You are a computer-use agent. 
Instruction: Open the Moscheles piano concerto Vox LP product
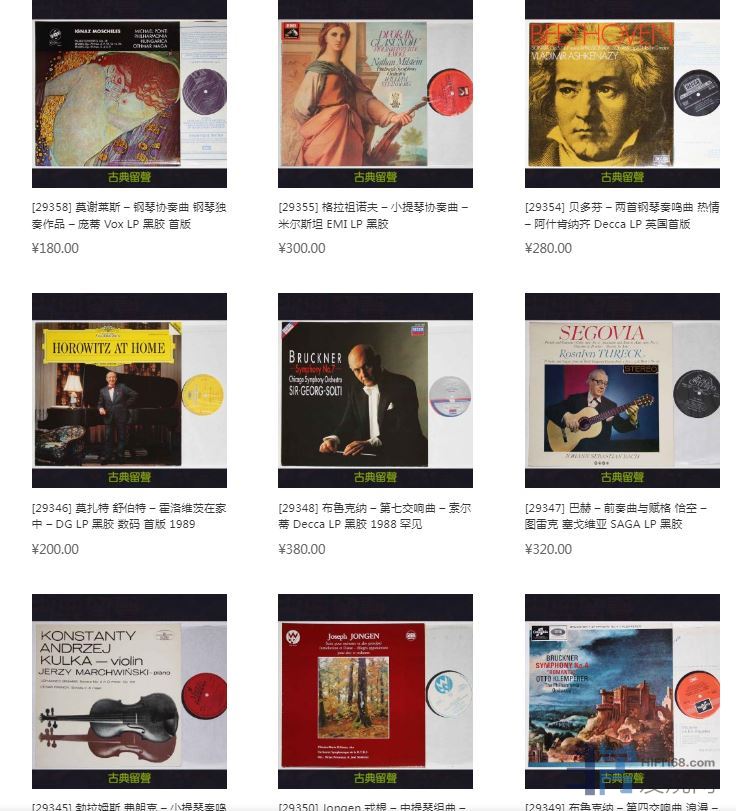129,93
